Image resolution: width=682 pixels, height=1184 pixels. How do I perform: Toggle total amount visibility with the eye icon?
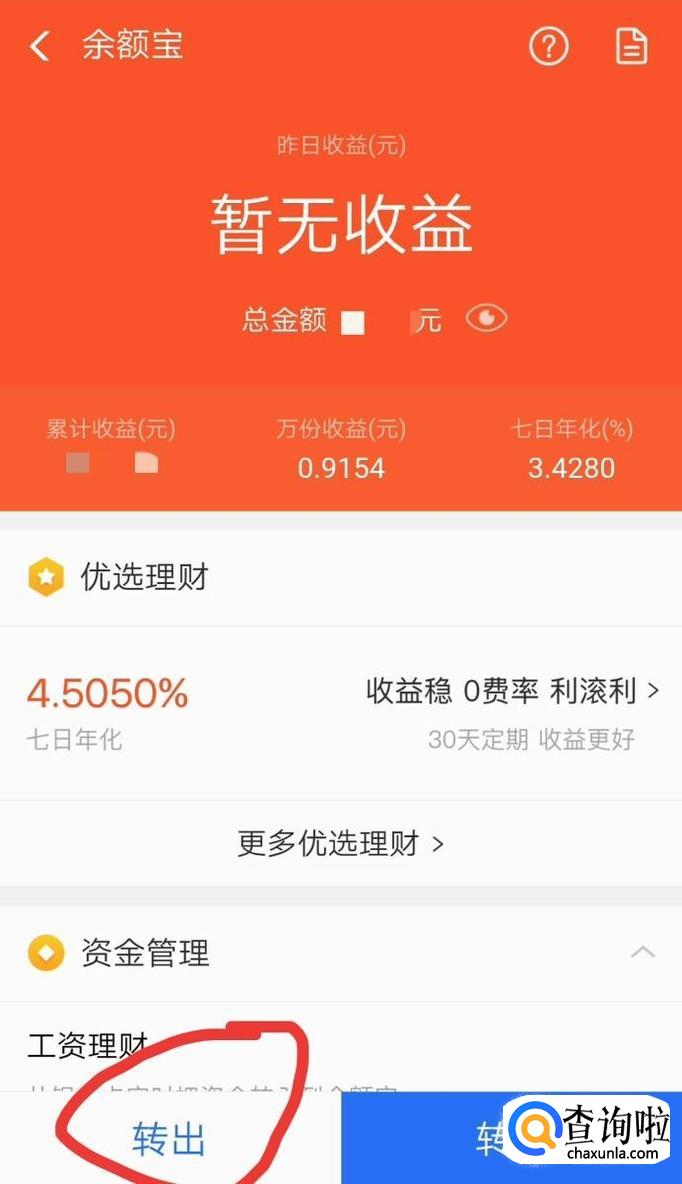[x=486, y=319]
